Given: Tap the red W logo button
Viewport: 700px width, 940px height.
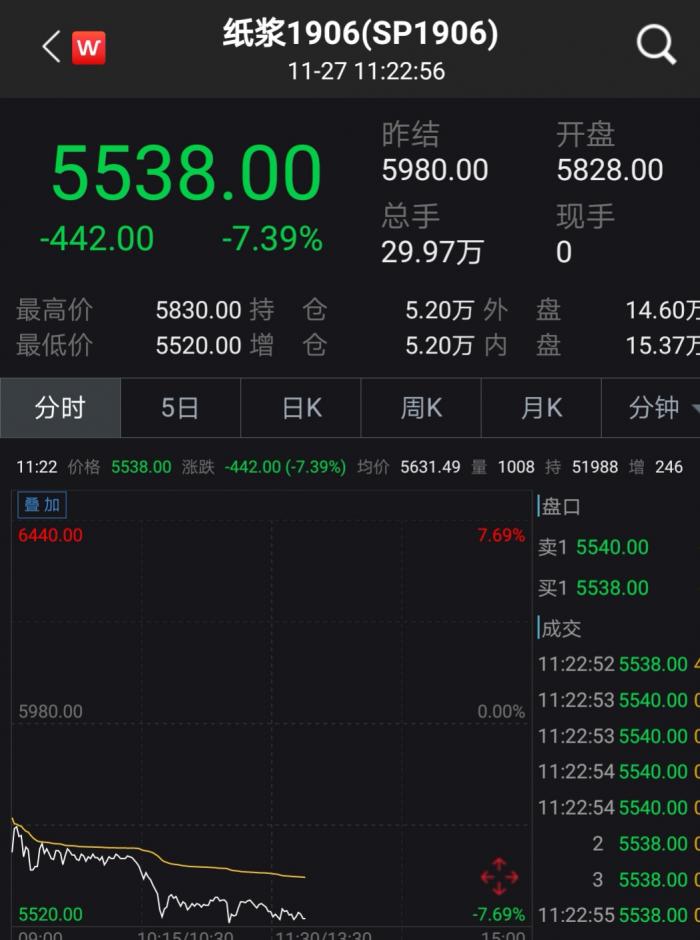Looking at the screenshot, I should tap(89, 47).
